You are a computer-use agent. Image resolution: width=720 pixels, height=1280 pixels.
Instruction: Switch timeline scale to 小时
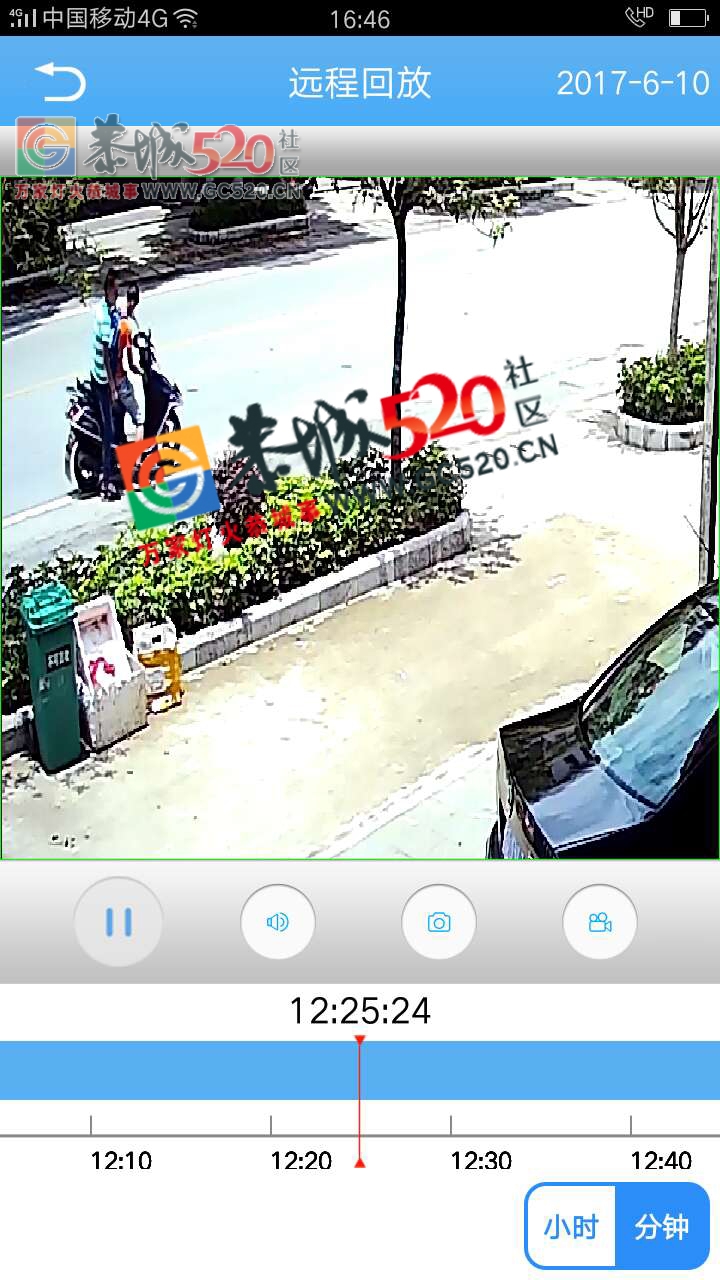pyautogui.click(x=571, y=1227)
